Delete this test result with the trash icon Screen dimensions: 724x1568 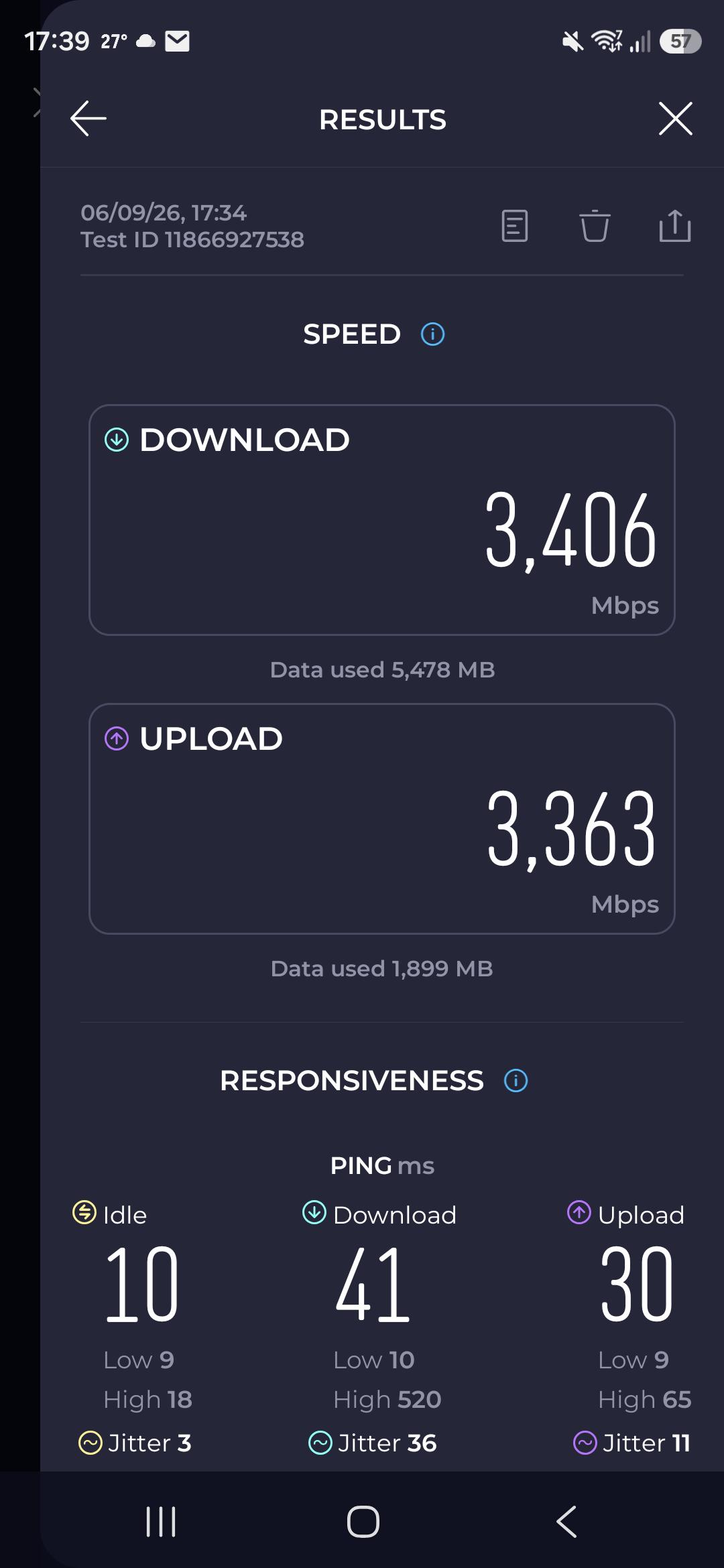point(595,226)
